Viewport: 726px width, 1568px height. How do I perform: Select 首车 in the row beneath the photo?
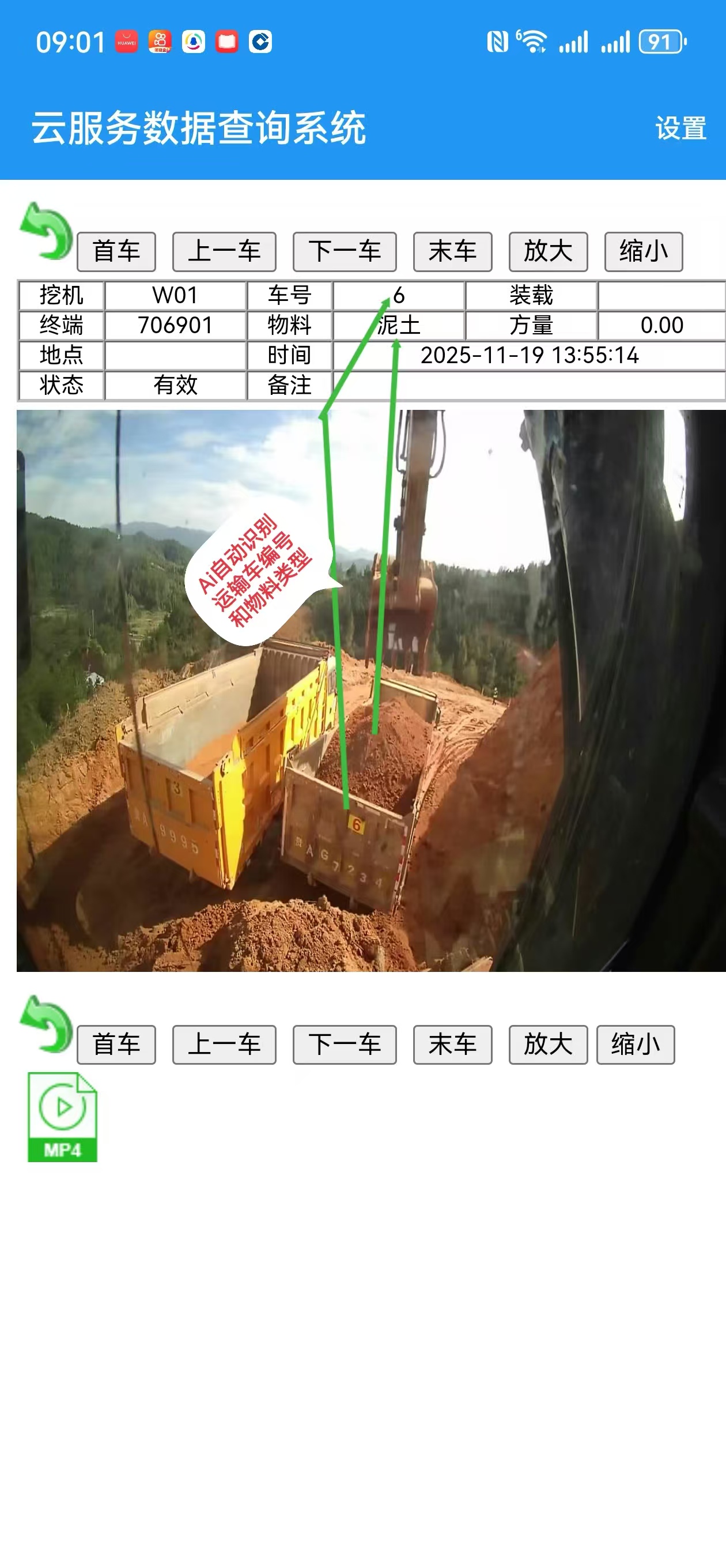[x=116, y=1045]
